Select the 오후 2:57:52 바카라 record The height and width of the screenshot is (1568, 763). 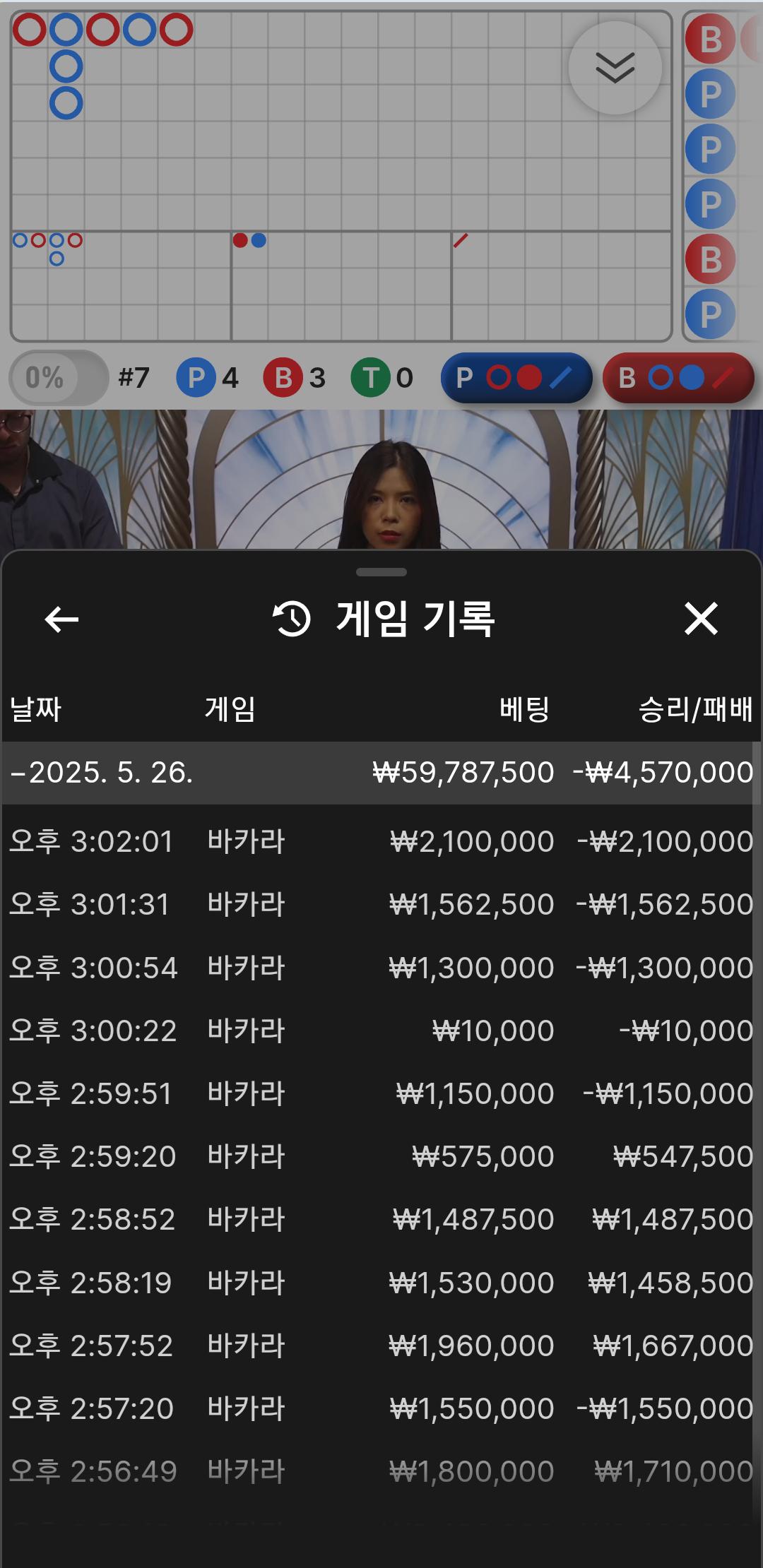click(x=381, y=1346)
